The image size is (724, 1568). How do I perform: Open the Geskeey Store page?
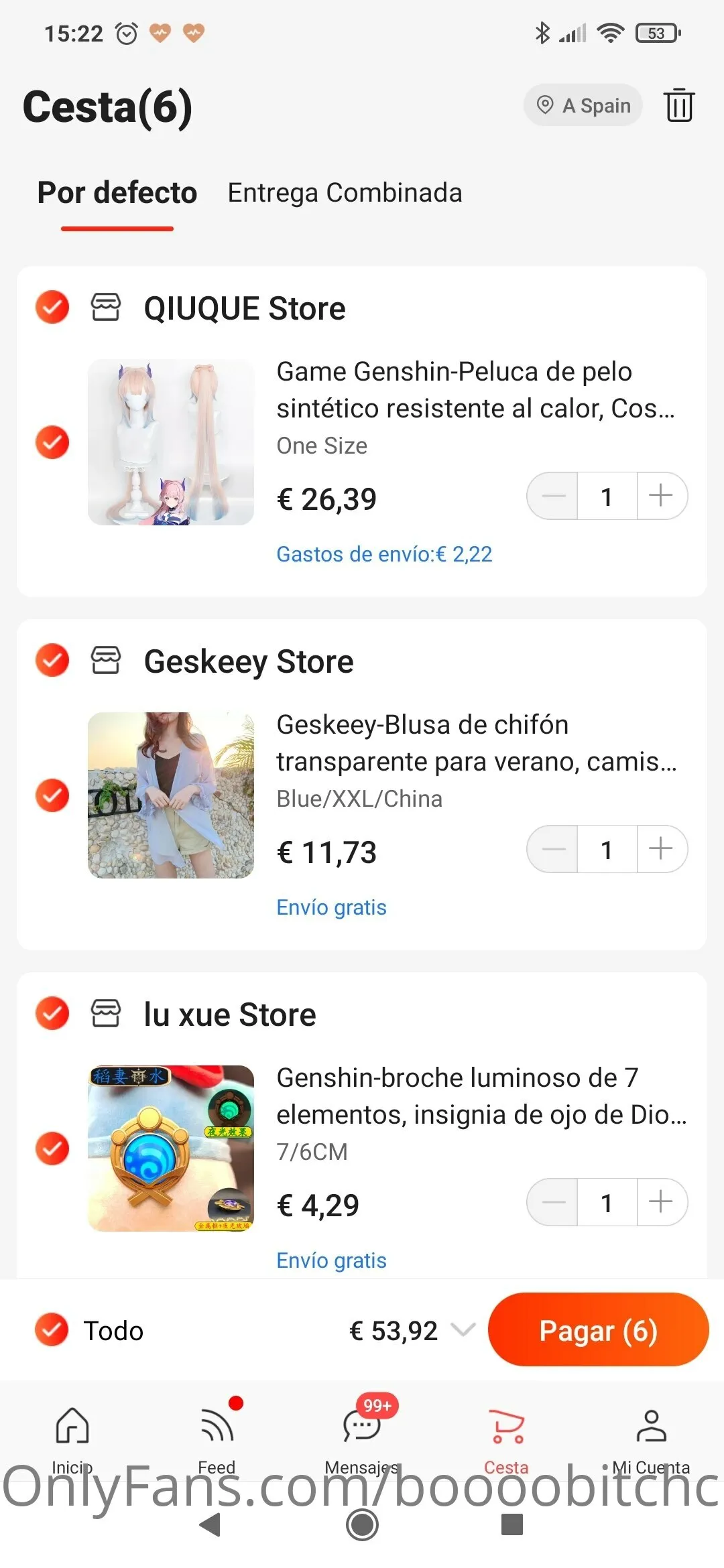[x=248, y=661]
